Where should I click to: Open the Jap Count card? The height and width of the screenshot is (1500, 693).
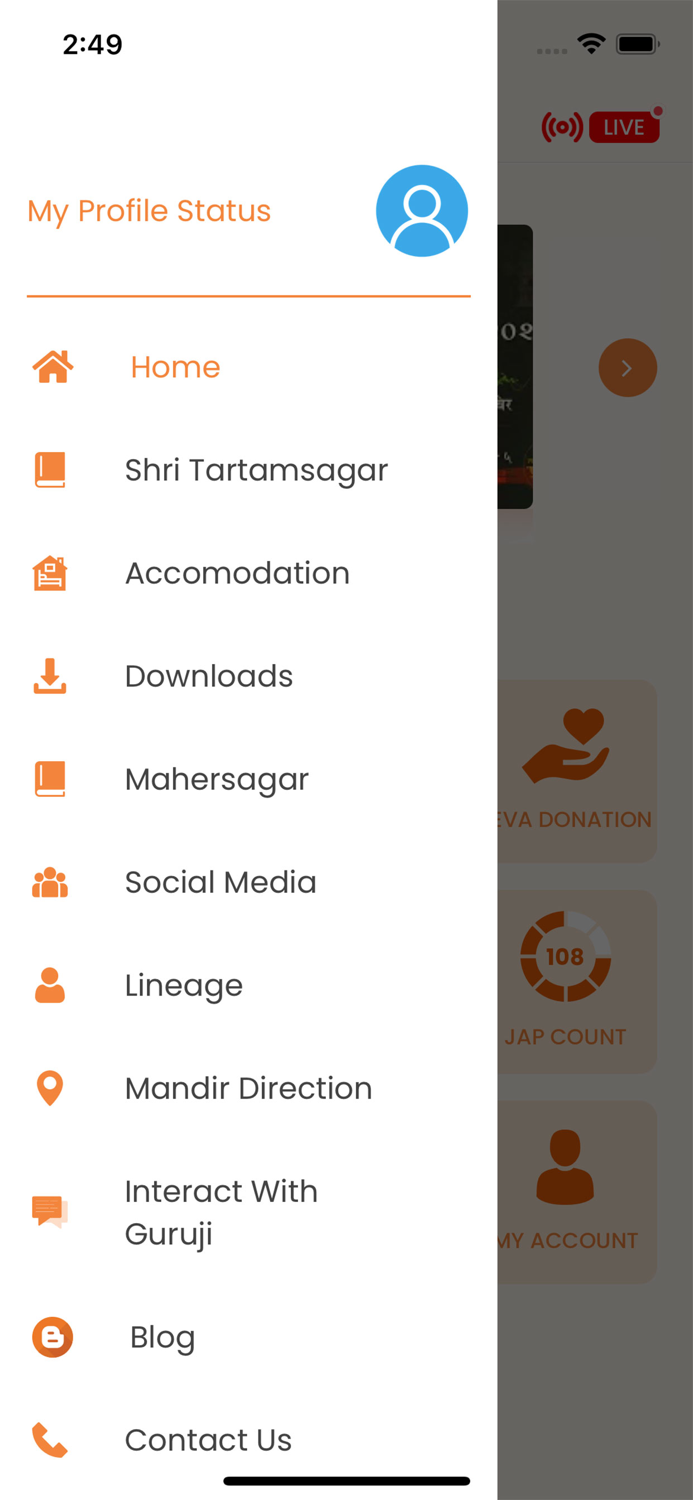577,981
